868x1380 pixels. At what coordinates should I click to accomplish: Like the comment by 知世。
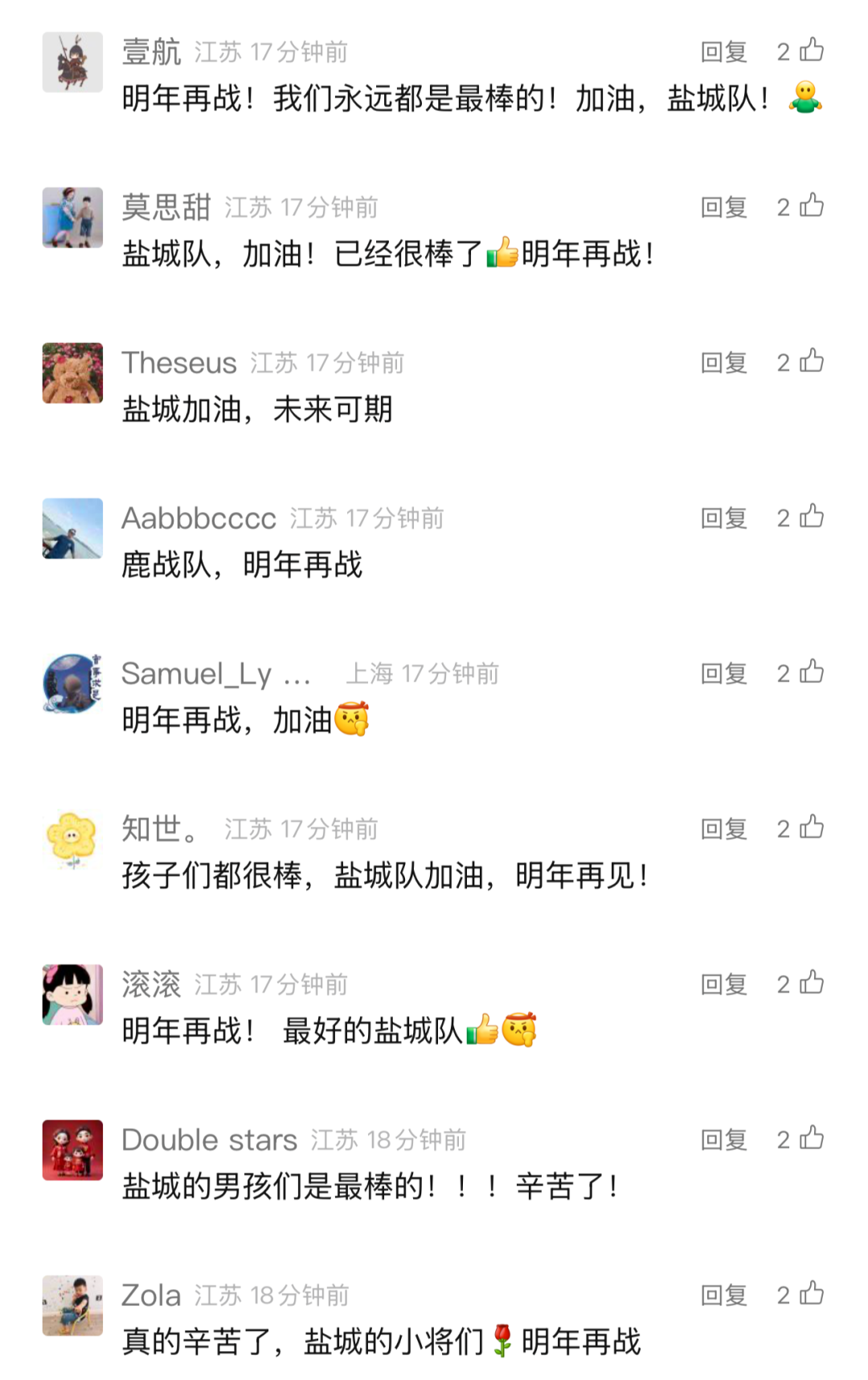click(811, 828)
